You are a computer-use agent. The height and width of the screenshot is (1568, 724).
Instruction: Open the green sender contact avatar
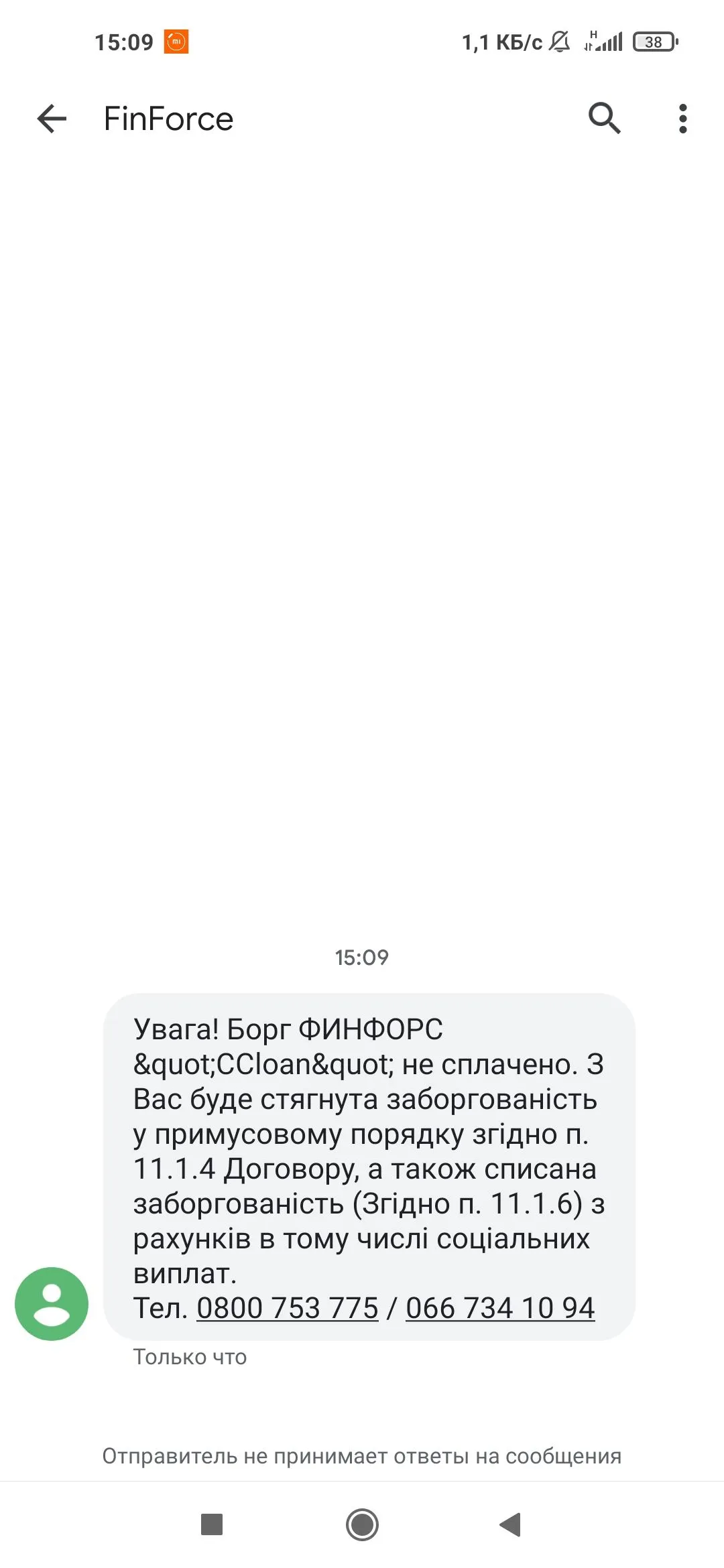click(x=52, y=1303)
